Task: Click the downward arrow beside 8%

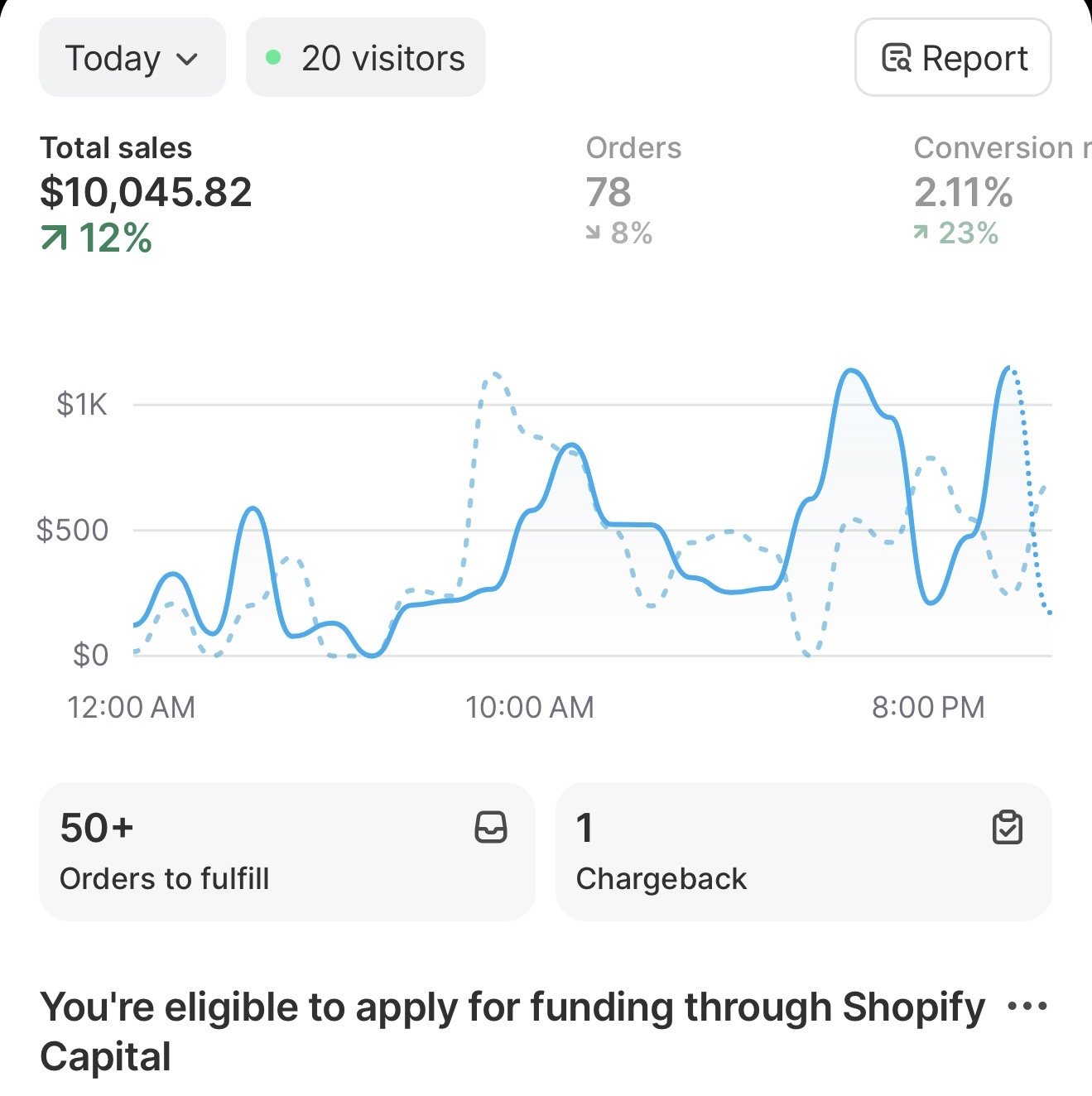Action: (x=591, y=233)
